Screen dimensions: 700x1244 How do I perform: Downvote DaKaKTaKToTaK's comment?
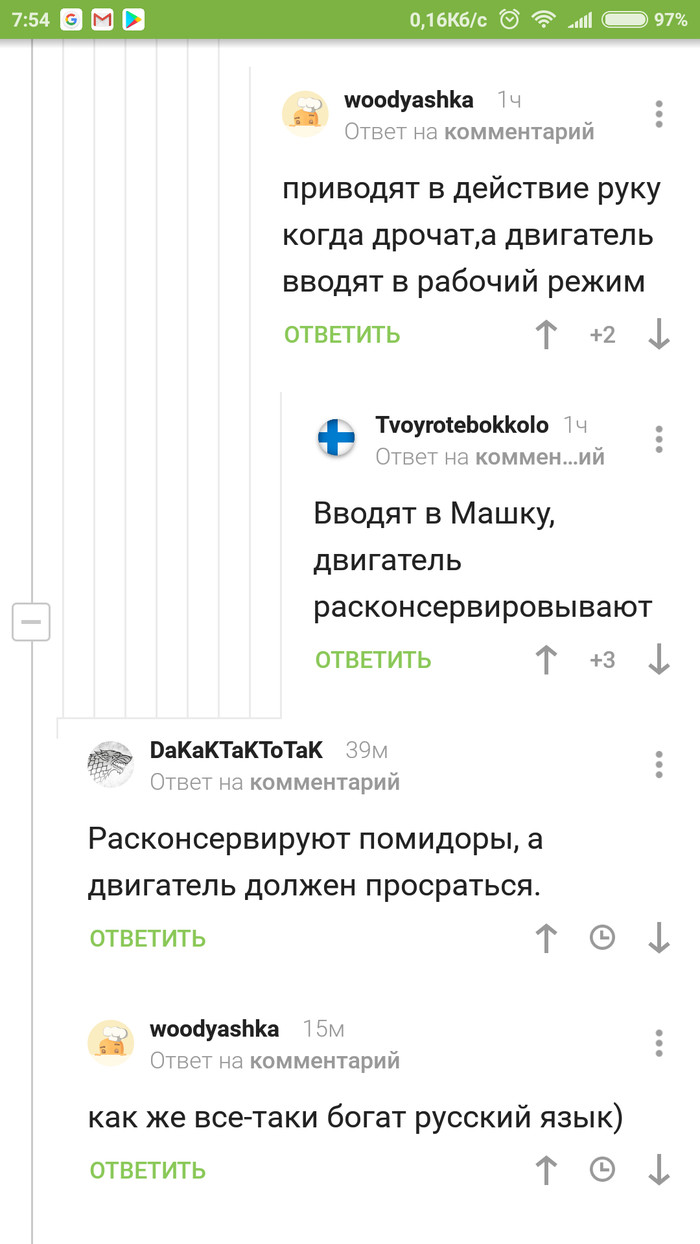pos(659,938)
